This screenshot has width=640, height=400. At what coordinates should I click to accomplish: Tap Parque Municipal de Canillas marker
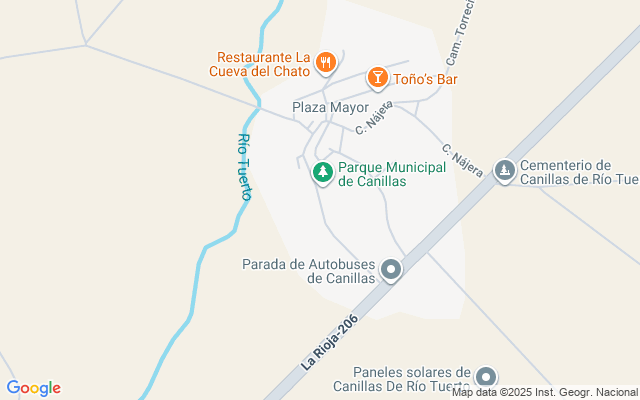tap(323, 174)
